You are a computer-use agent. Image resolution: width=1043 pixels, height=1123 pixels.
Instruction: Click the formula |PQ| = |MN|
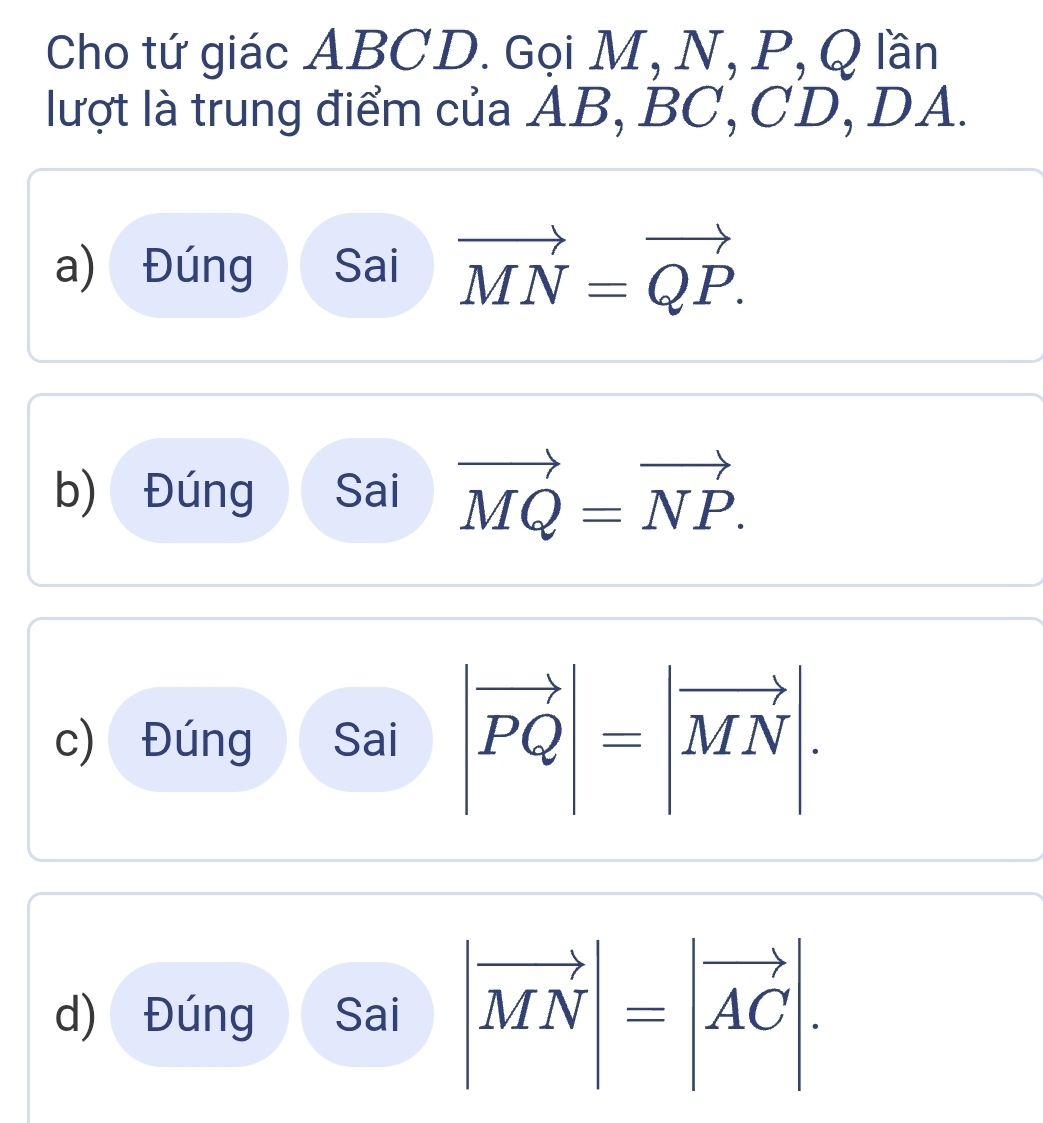click(x=640, y=740)
